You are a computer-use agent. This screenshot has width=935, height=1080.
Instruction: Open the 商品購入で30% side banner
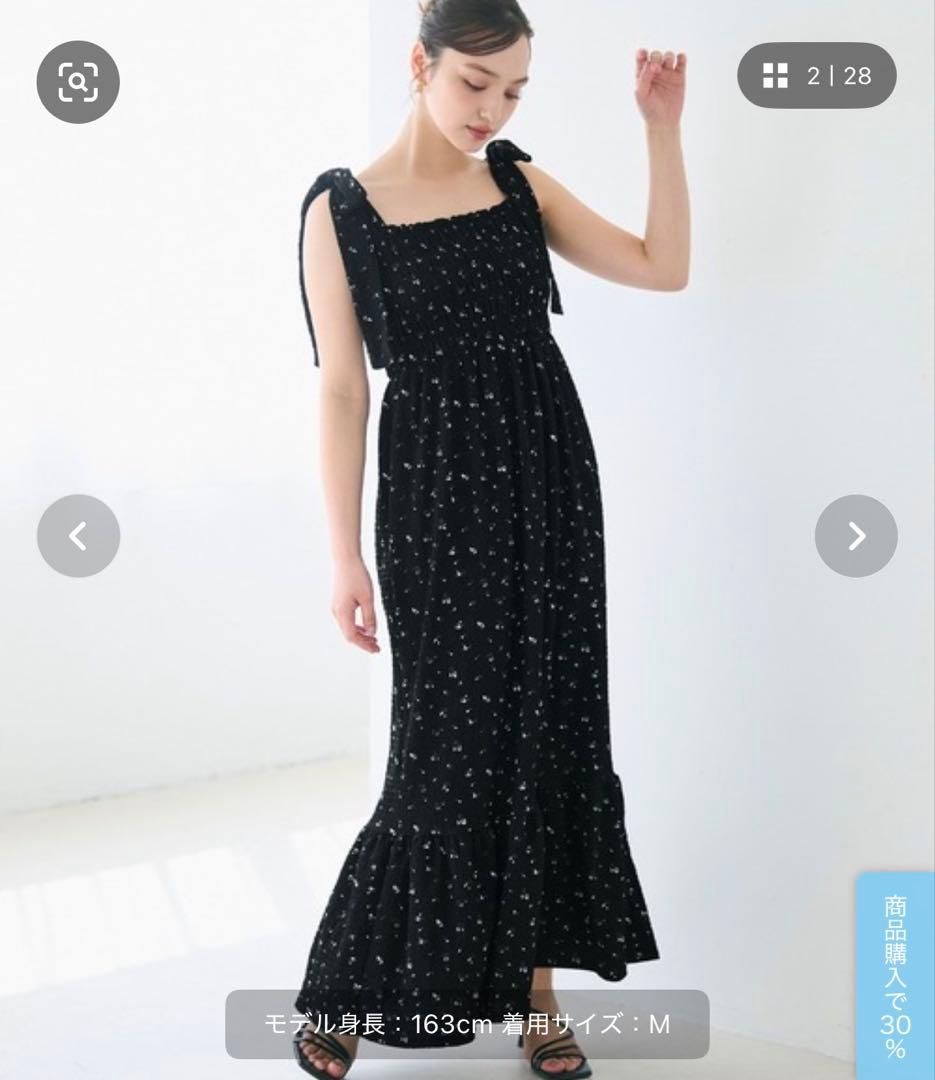pyautogui.click(x=895, y=976)
